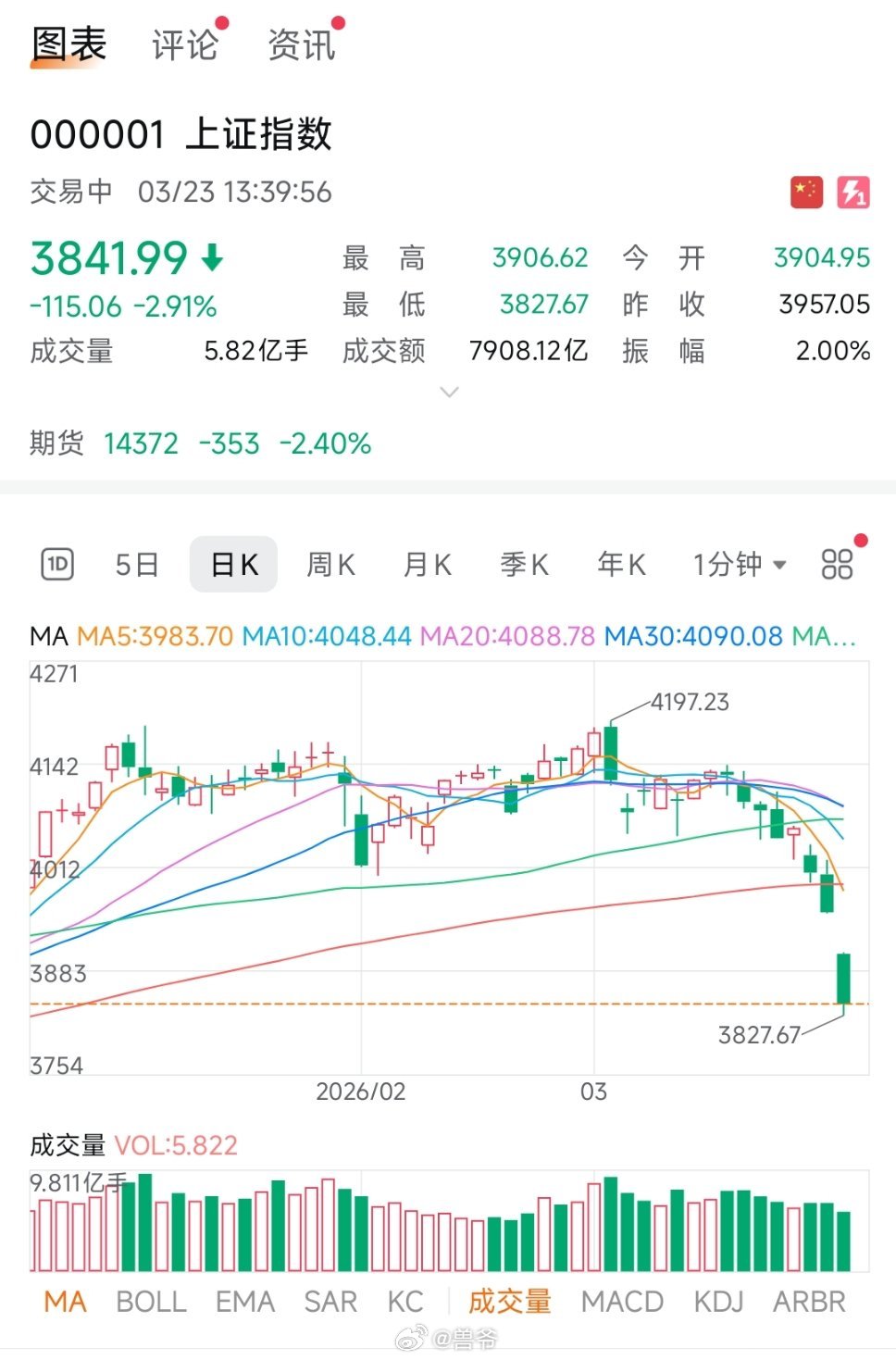Screen dimensions: 896x1360
Task: Switch to the ARBR indicator
Action: click(x=808, y=1301)
